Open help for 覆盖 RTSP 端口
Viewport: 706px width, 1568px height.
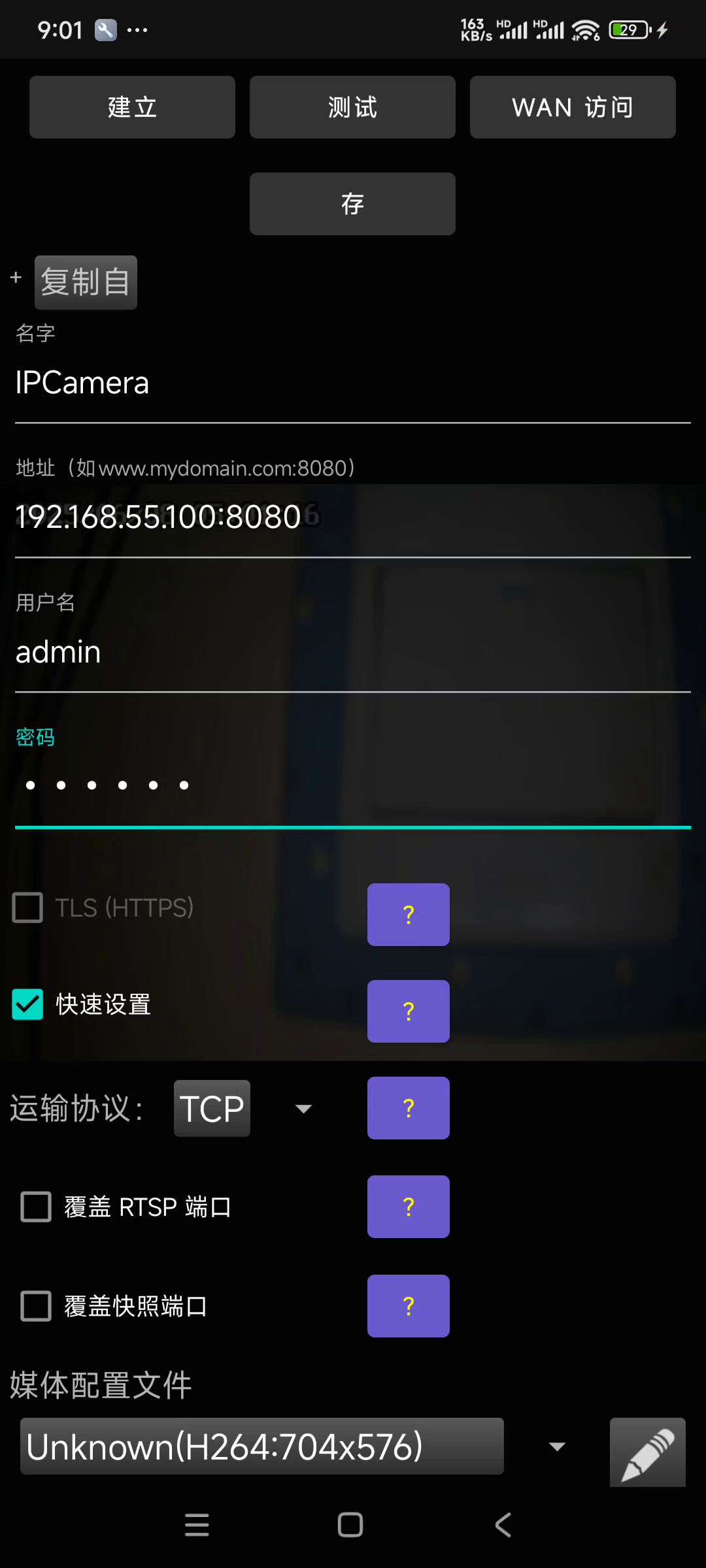pyautogui.click(x=408, y=1207)
